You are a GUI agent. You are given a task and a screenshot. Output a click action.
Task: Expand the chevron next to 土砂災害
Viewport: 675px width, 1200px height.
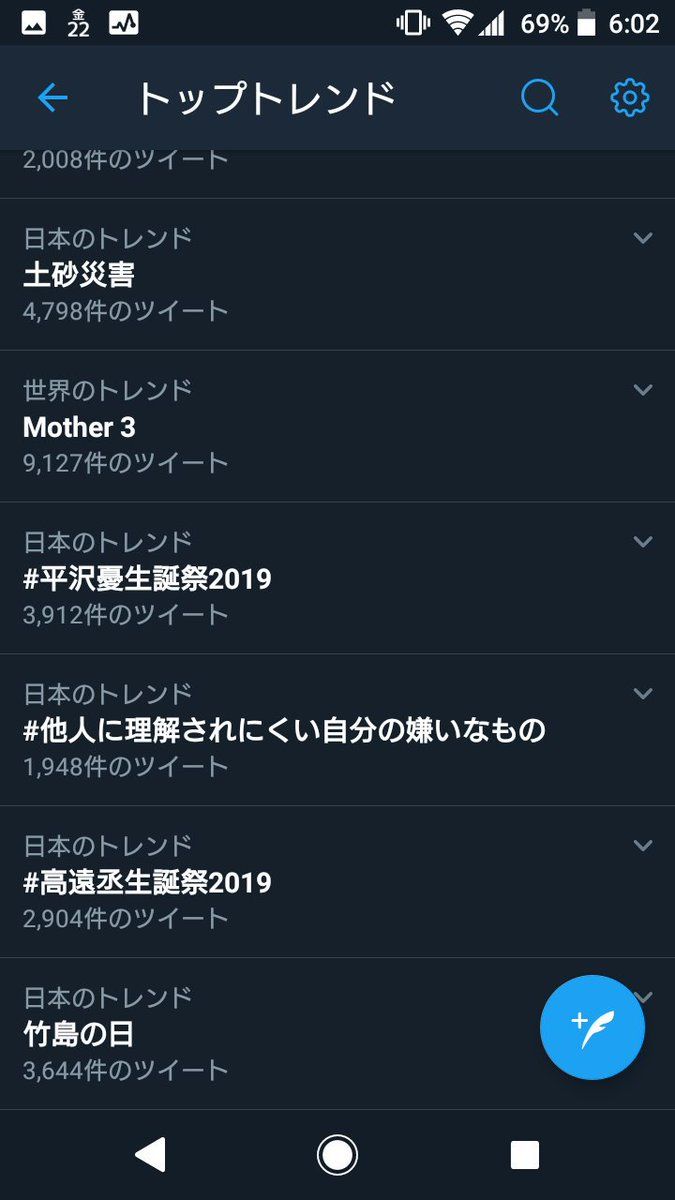(x=643, y=238)
